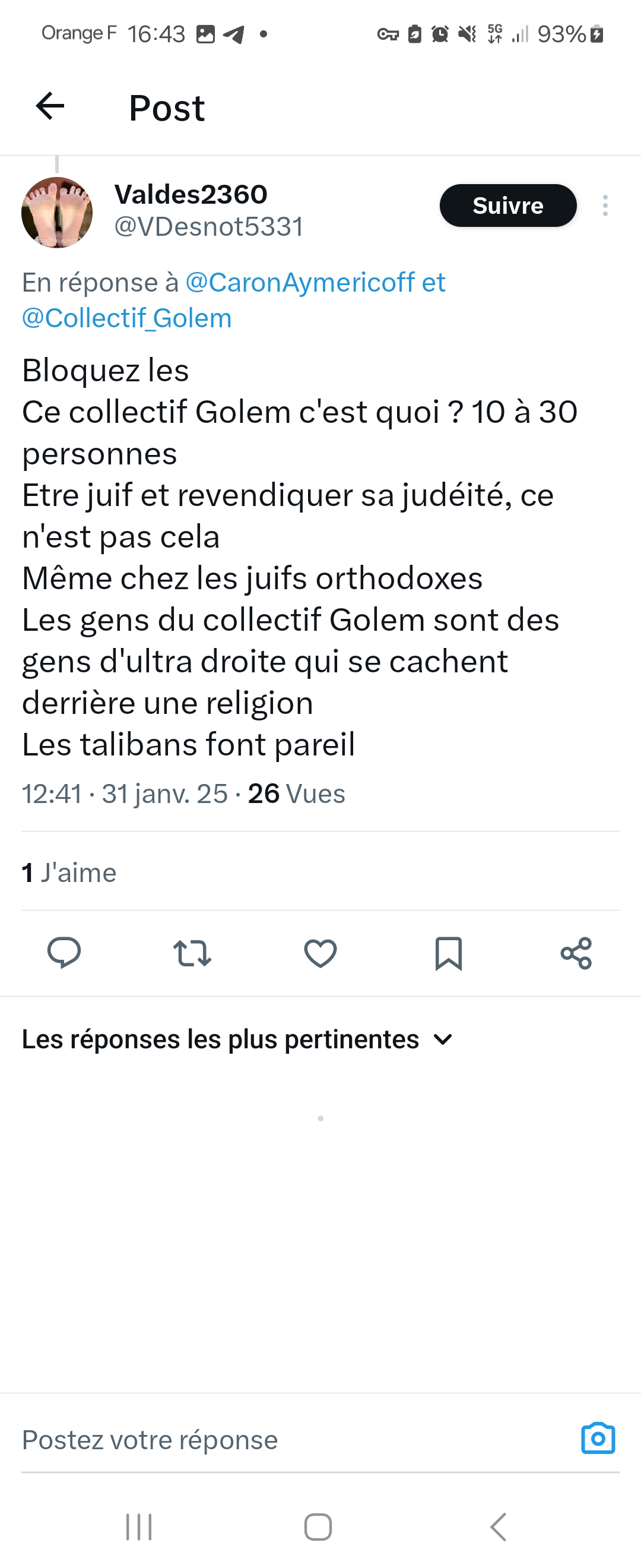Viewport: 641px width, 1568px height.
Task: Bookmark this post
Action: 448,953
